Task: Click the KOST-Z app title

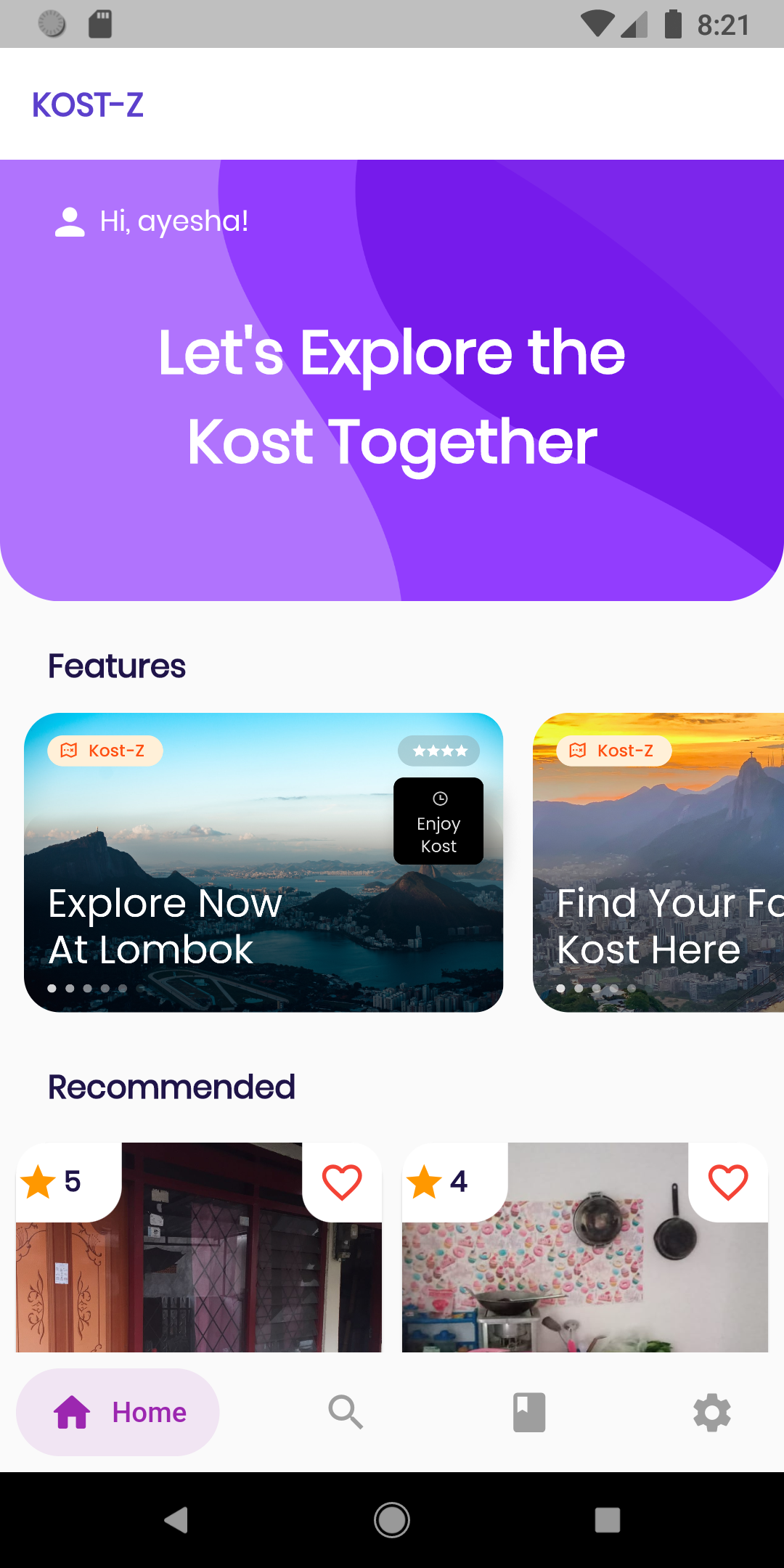Action: pos(88,104)
